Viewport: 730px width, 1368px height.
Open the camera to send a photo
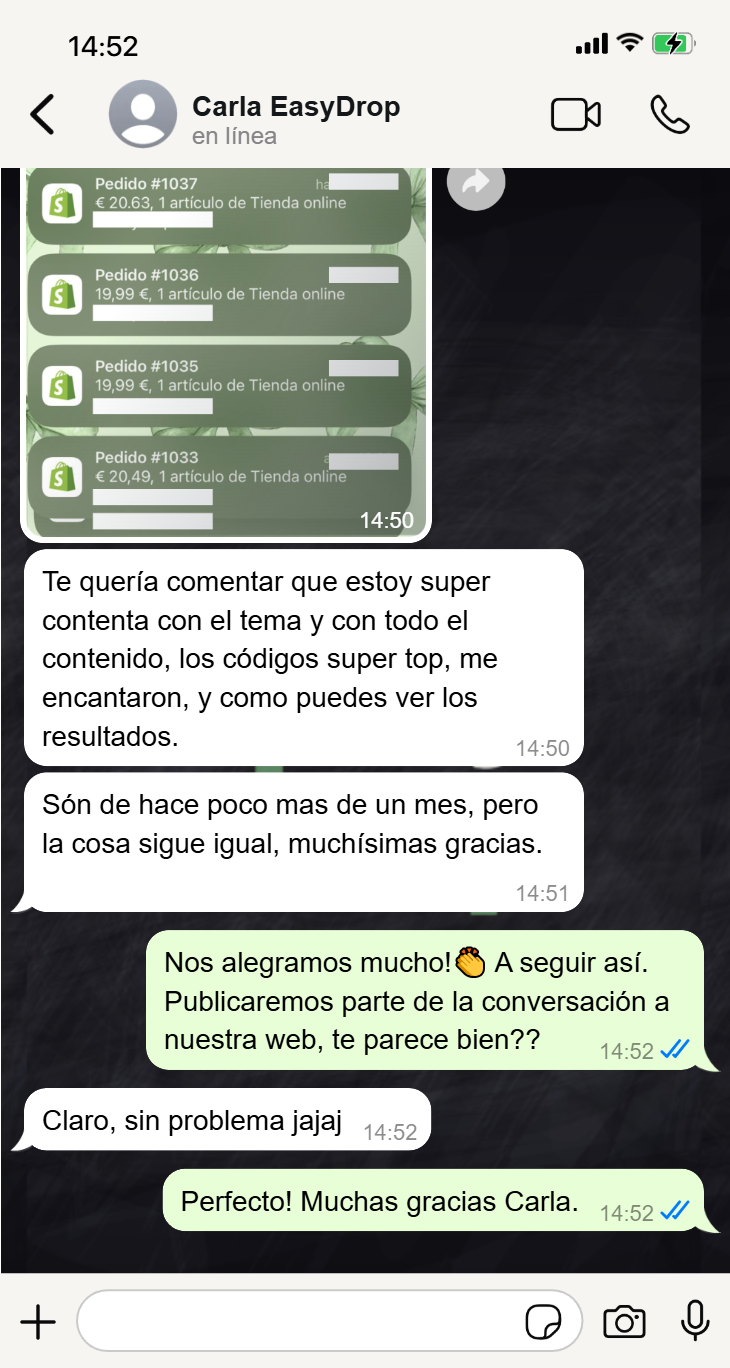(x=624, y=1322)
